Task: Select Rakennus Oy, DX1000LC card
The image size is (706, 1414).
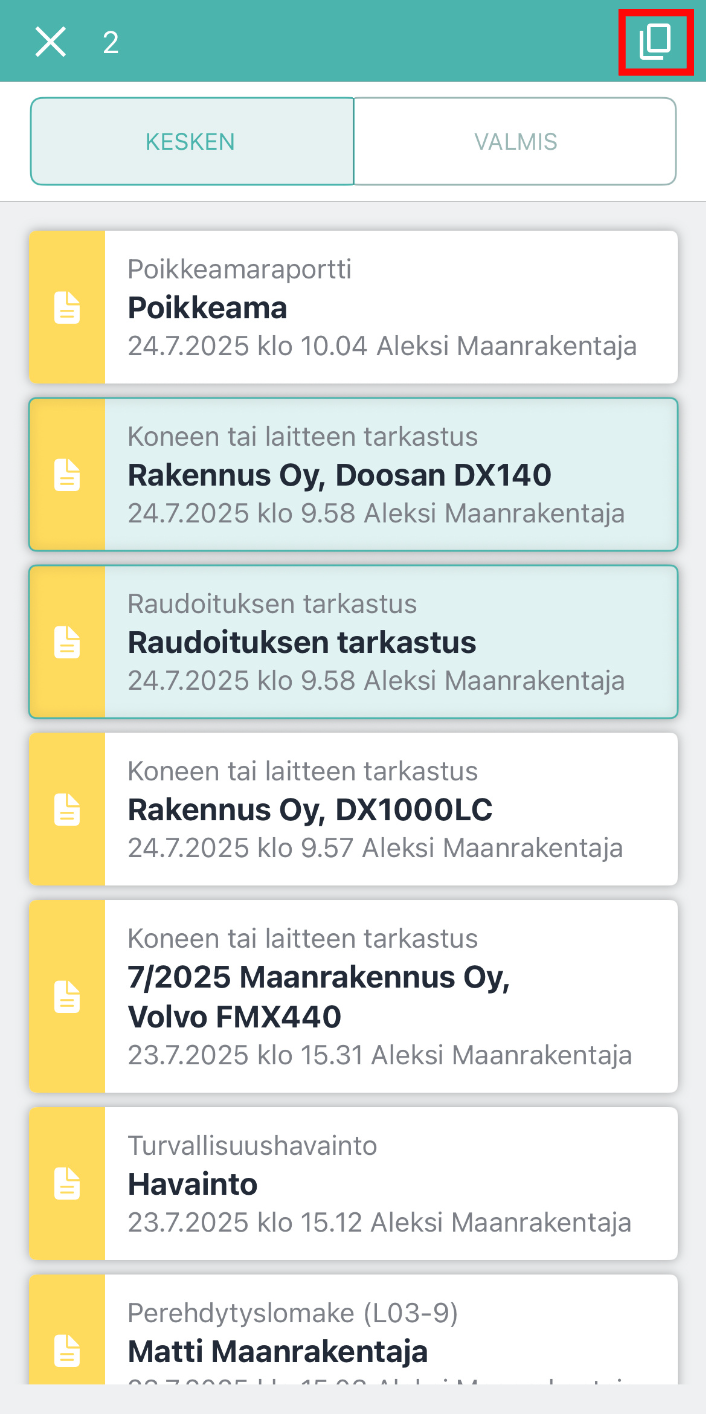Action: [353, 809]
